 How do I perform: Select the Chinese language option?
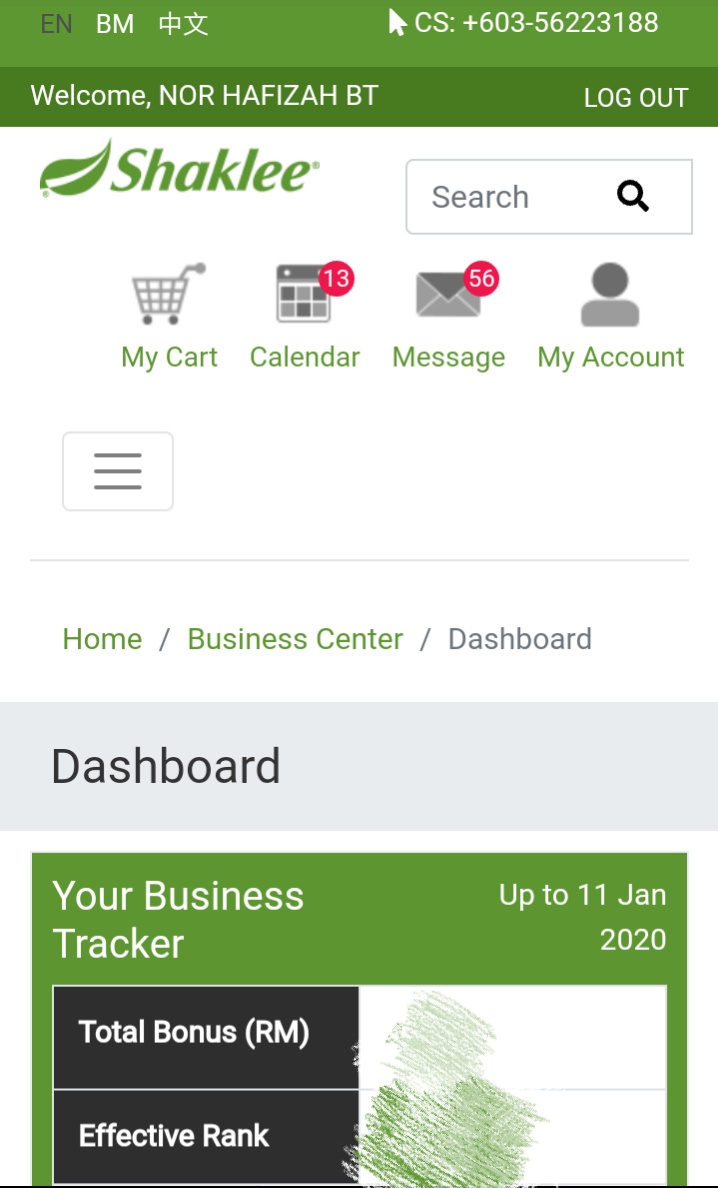[x=183, y=24]
